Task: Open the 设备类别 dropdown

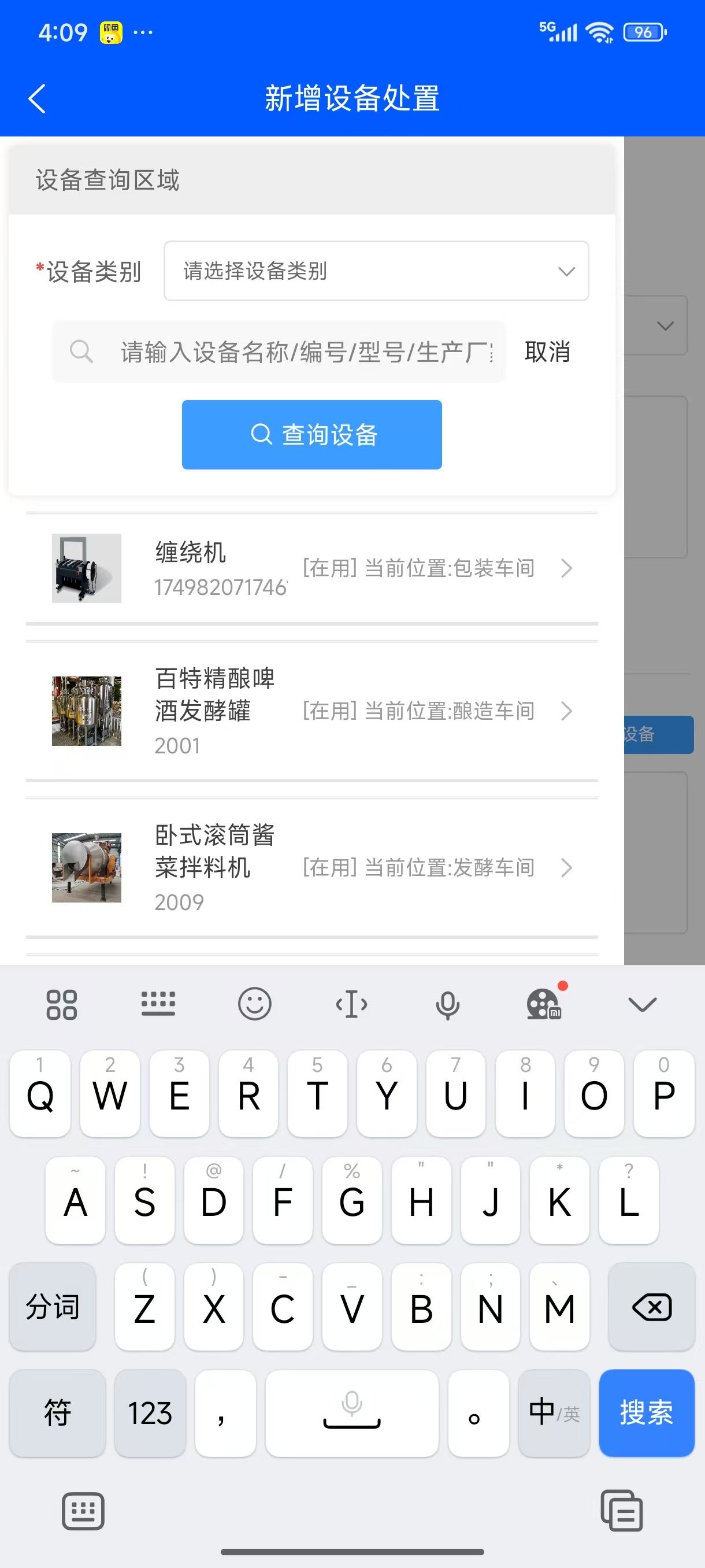Action: coord(375,271)
